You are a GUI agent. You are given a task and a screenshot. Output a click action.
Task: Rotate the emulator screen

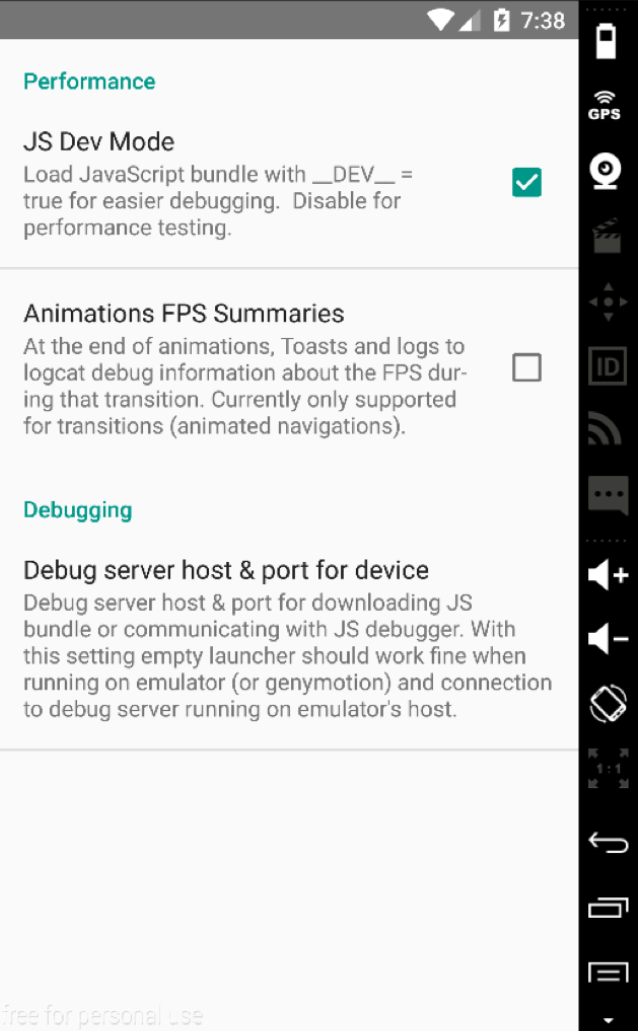[607, 703]
